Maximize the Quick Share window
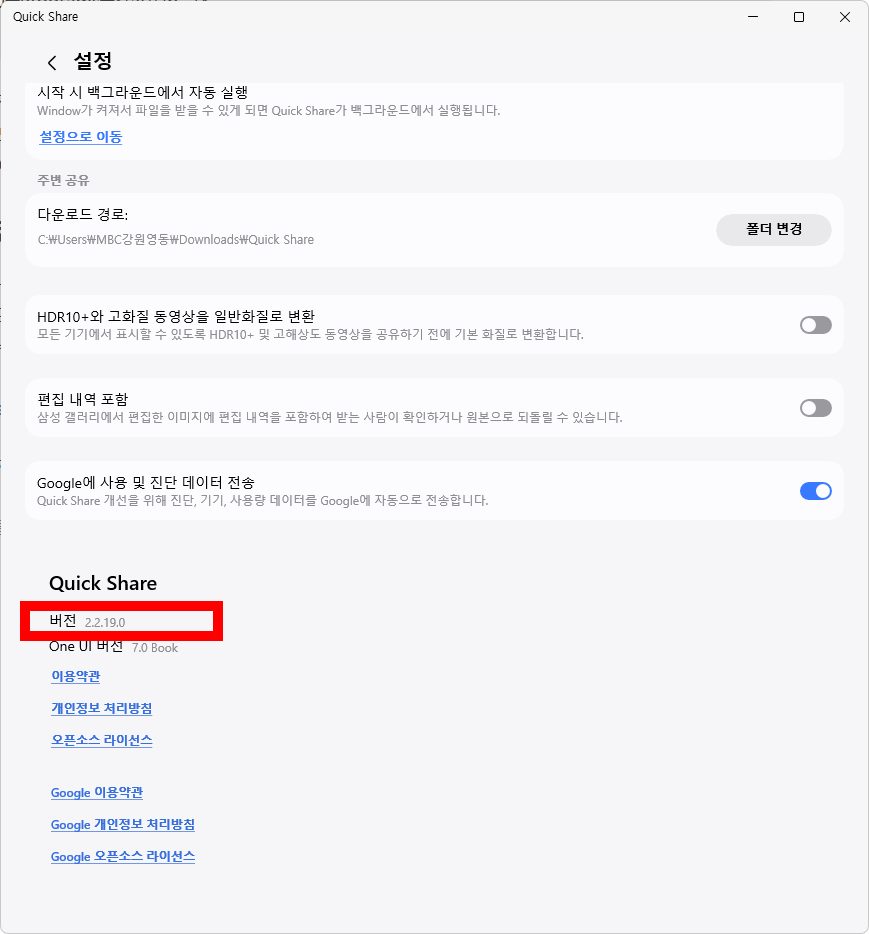This screenshot has width=869, height=934. click(799, 17)
